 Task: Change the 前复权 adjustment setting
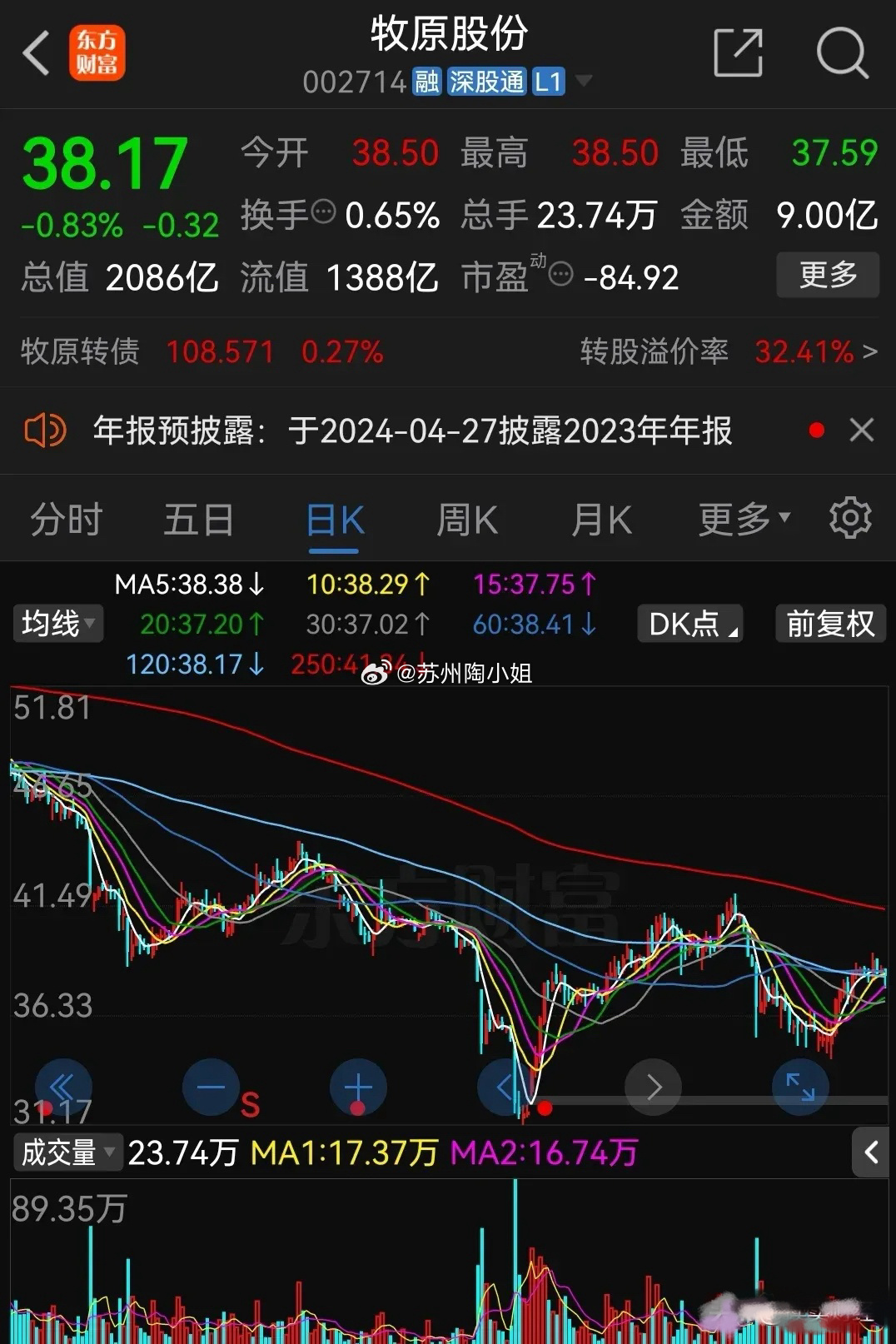[830, 624]
